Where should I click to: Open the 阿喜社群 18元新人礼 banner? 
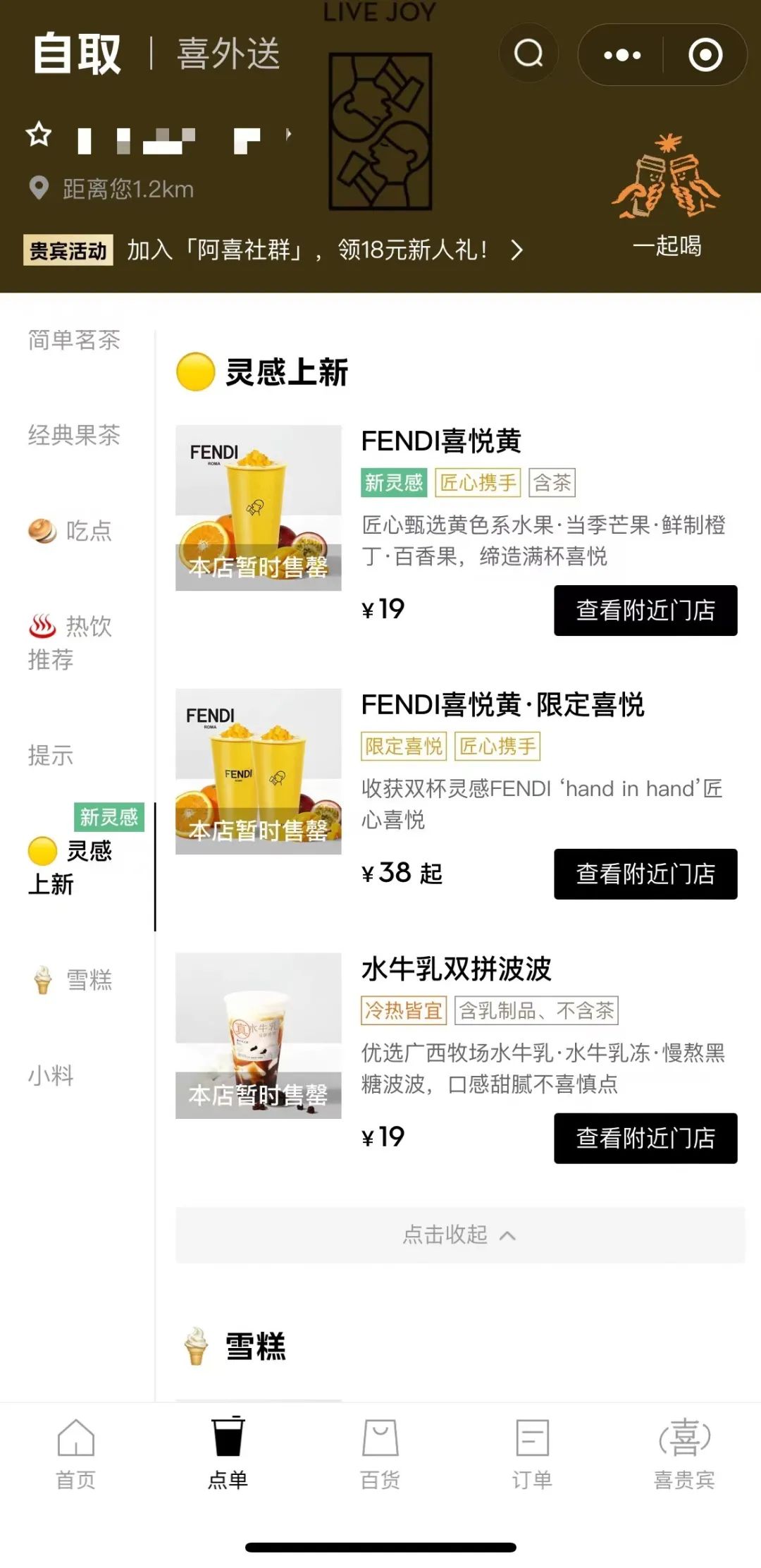pos(324,250)
